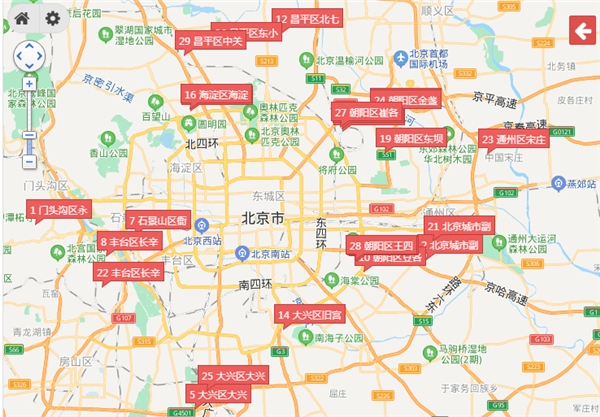Select marker 27 朝阳区崔各
The image size is (600, 417).
(x=366, y=113)
